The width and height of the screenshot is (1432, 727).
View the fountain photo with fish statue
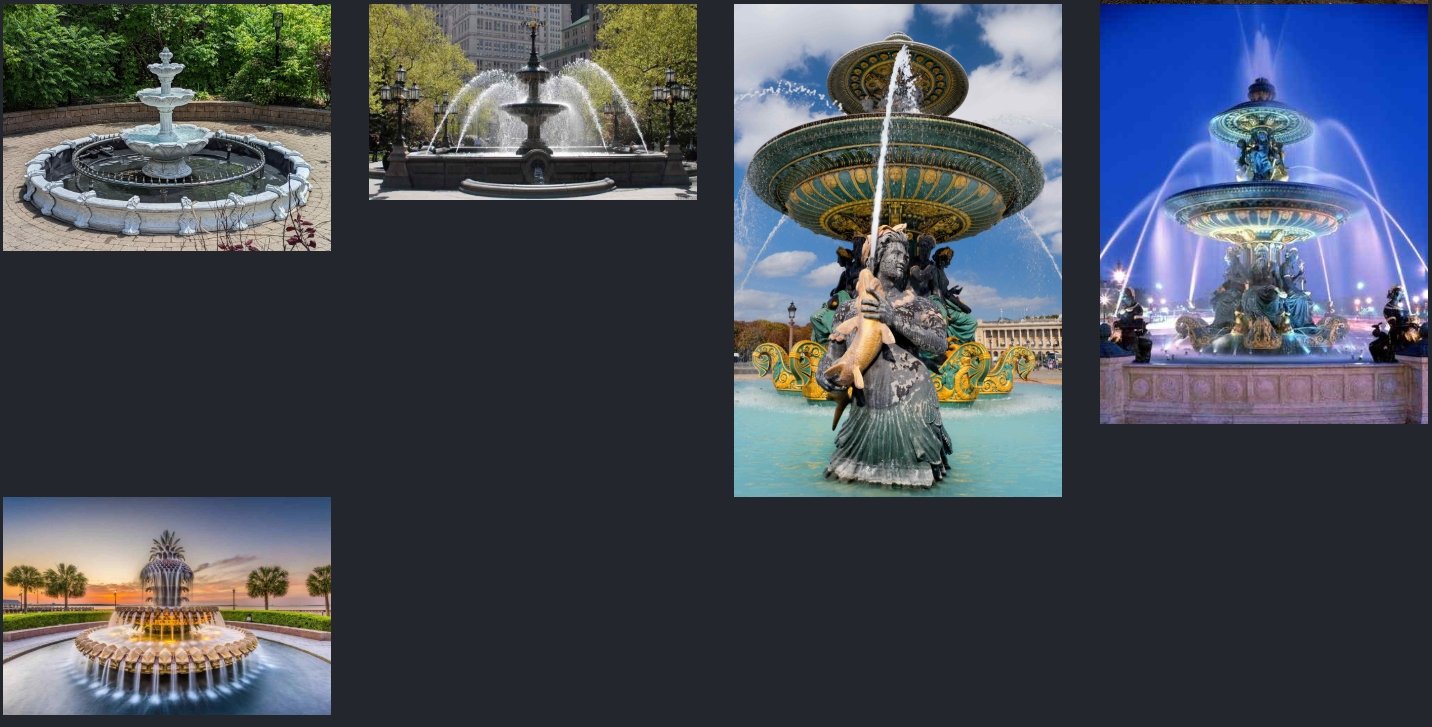897,250
